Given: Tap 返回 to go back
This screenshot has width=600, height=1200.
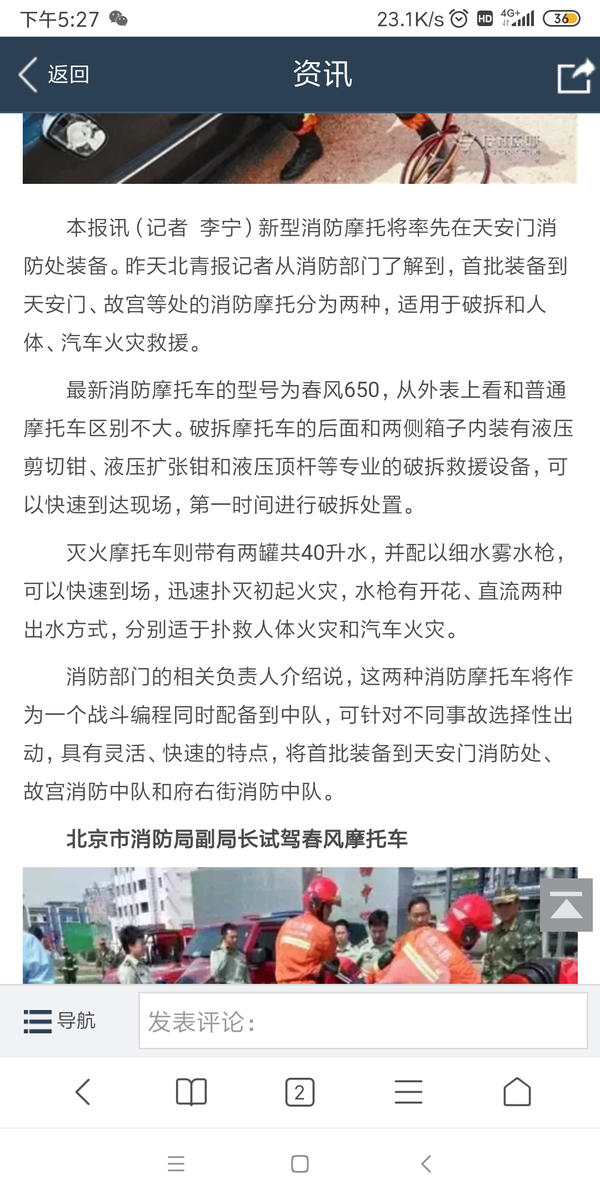Looking at the screenshot, I should (54, 74).
